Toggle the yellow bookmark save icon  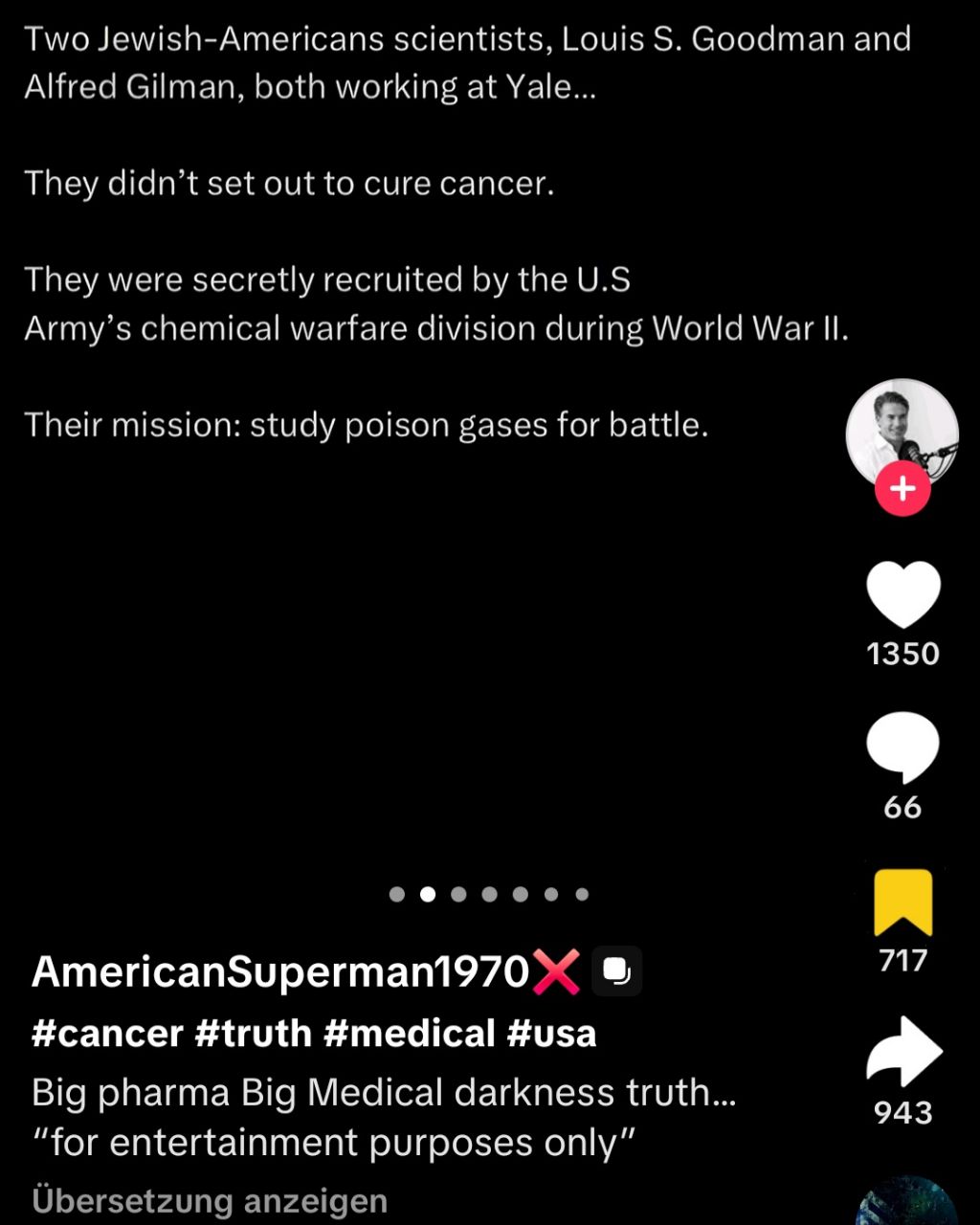(902, 902)
